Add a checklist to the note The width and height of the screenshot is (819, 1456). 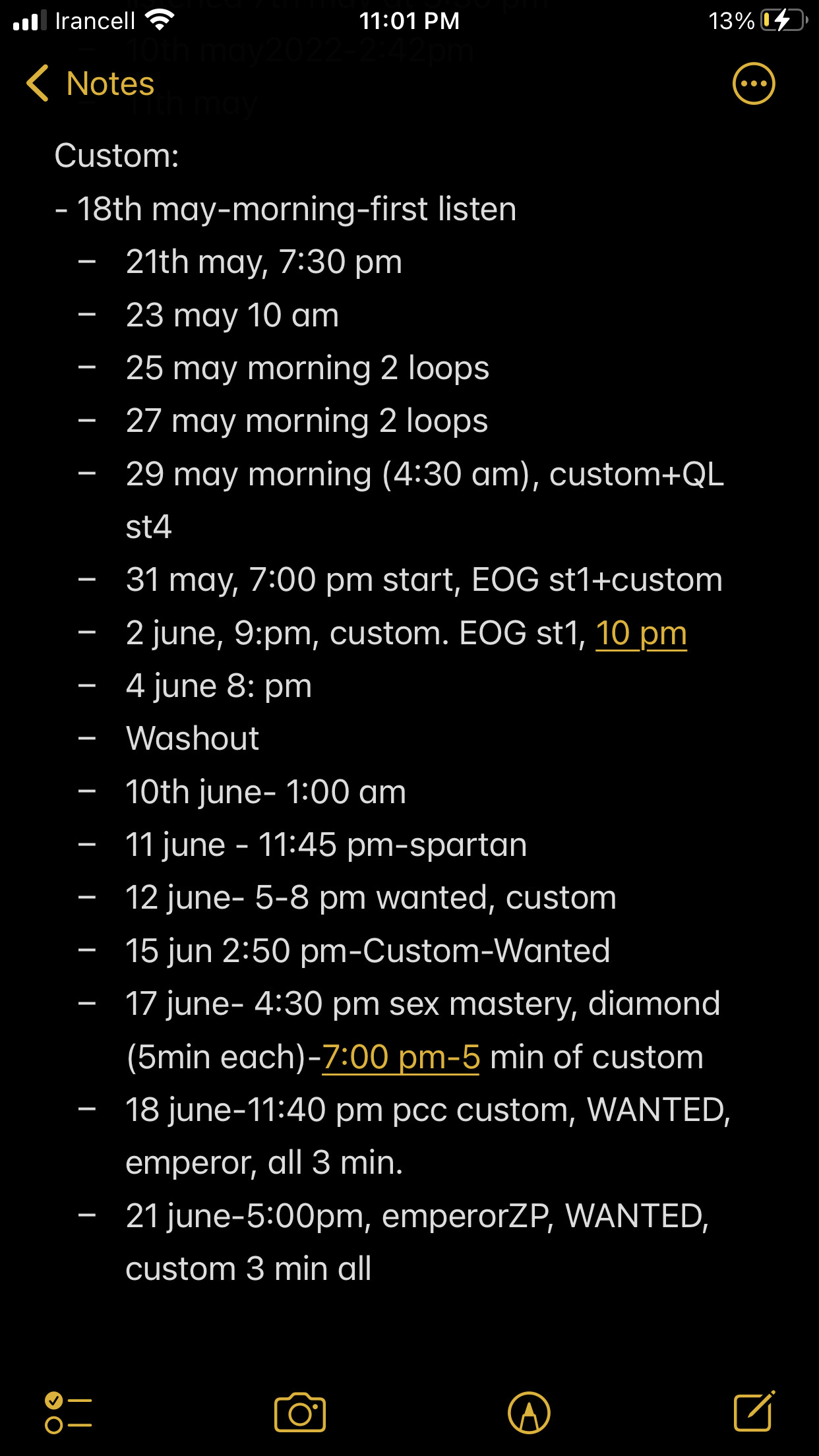tap(68, 1412)
